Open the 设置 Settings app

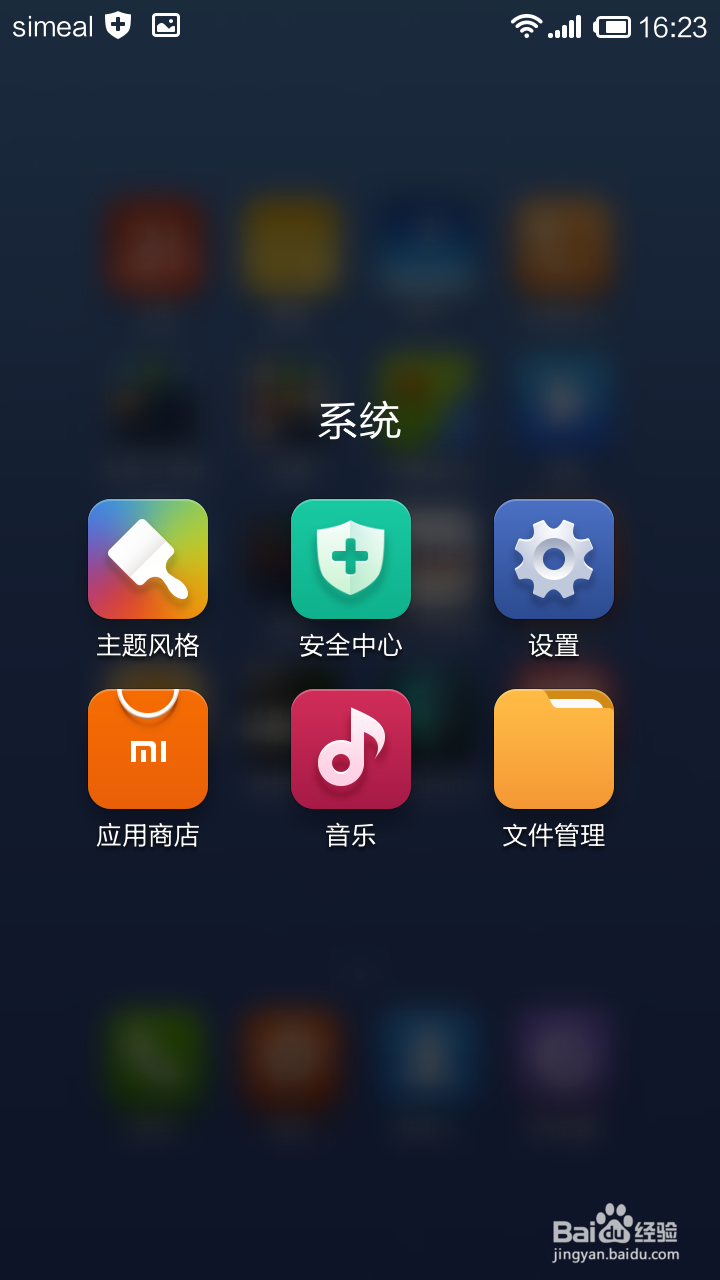click(553, 559)
